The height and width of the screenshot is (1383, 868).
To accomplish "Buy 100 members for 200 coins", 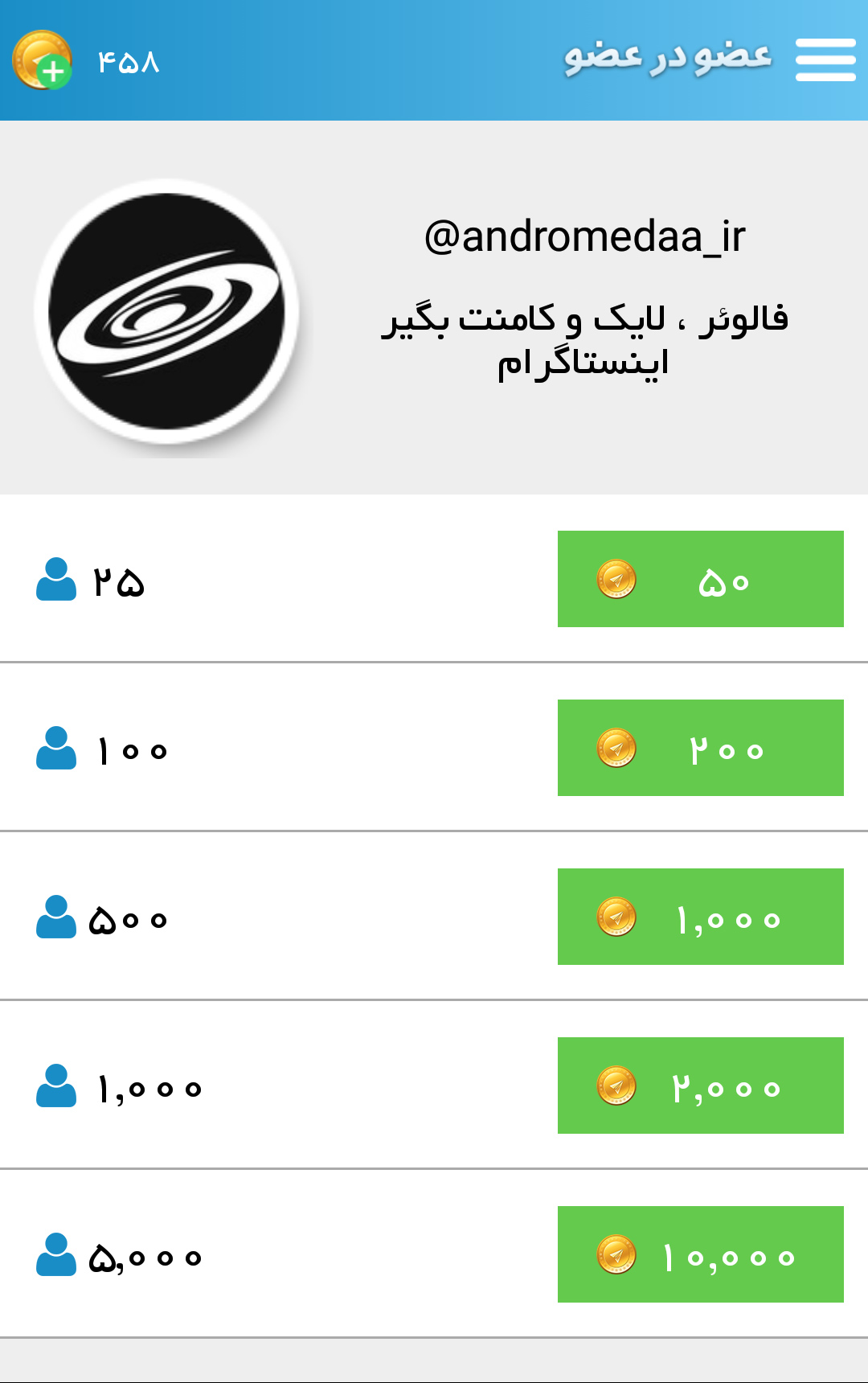I will click(x=700, y=748).
